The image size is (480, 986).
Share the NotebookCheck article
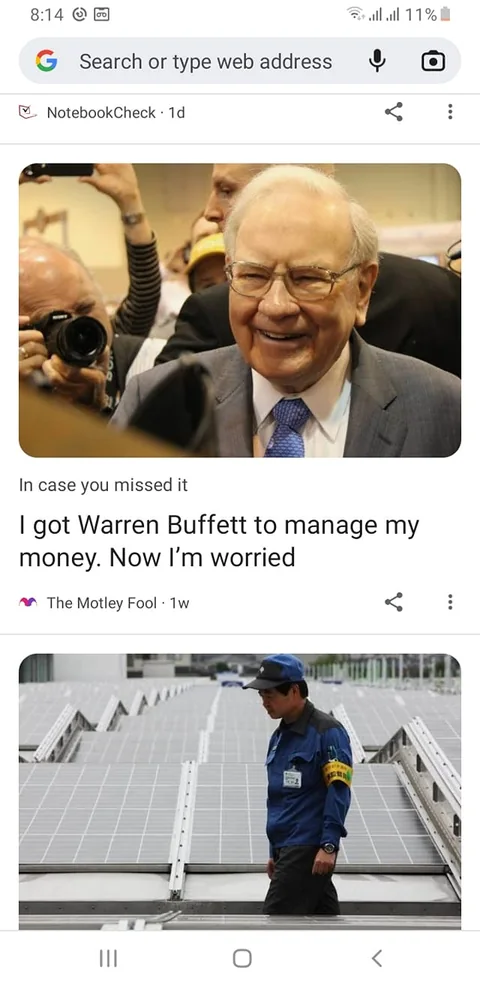[x=394, y=112]
